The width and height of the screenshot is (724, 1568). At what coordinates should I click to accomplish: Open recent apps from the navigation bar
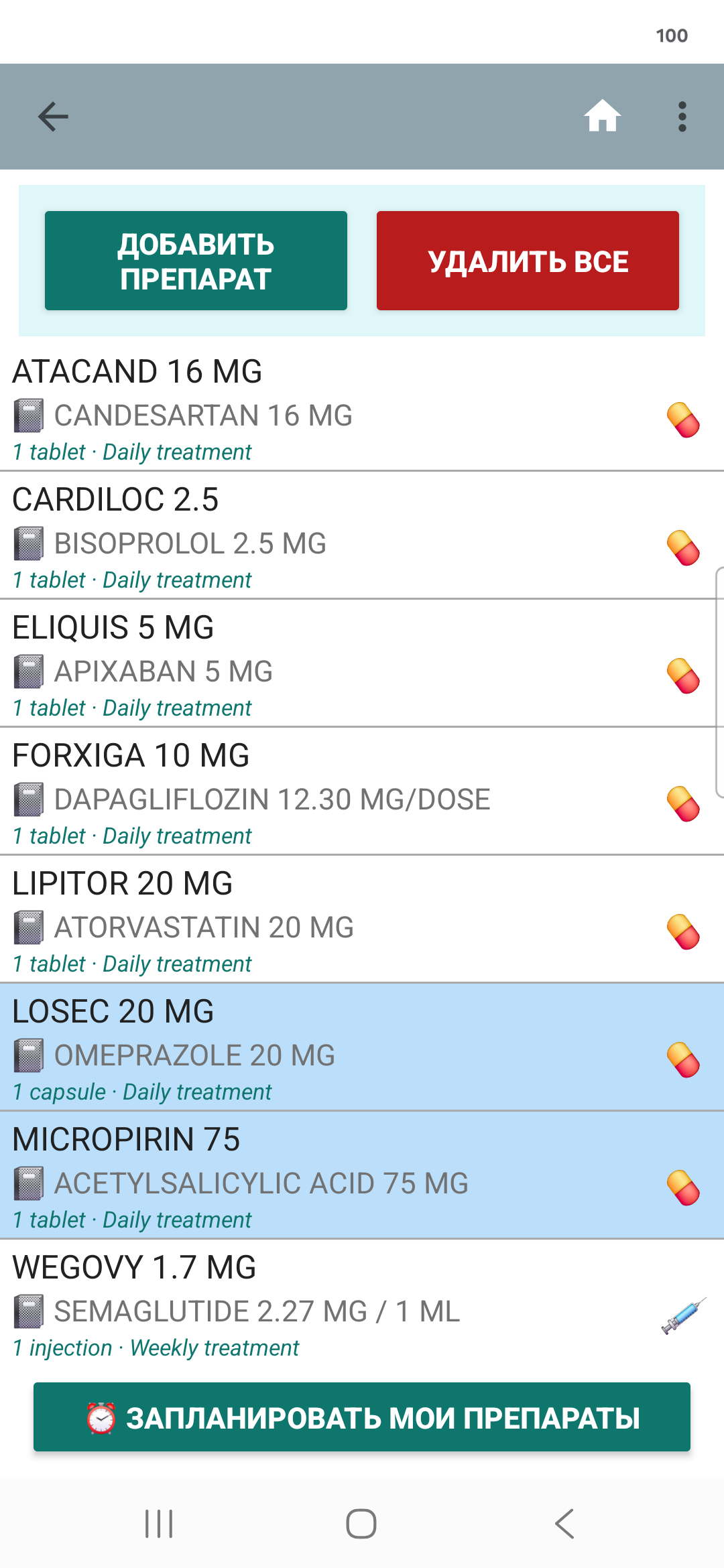(159, 1524)
